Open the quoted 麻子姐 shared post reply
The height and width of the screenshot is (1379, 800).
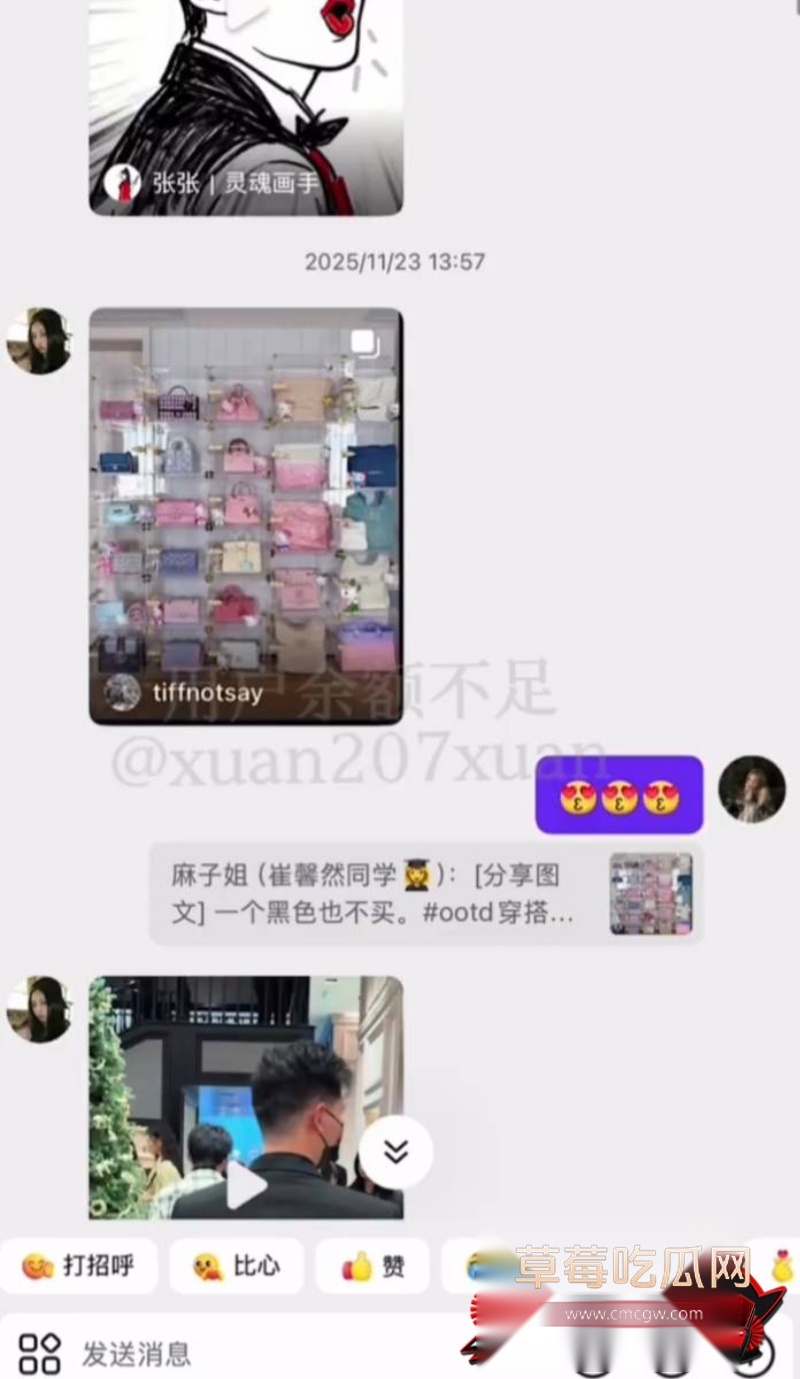[426, 893]
